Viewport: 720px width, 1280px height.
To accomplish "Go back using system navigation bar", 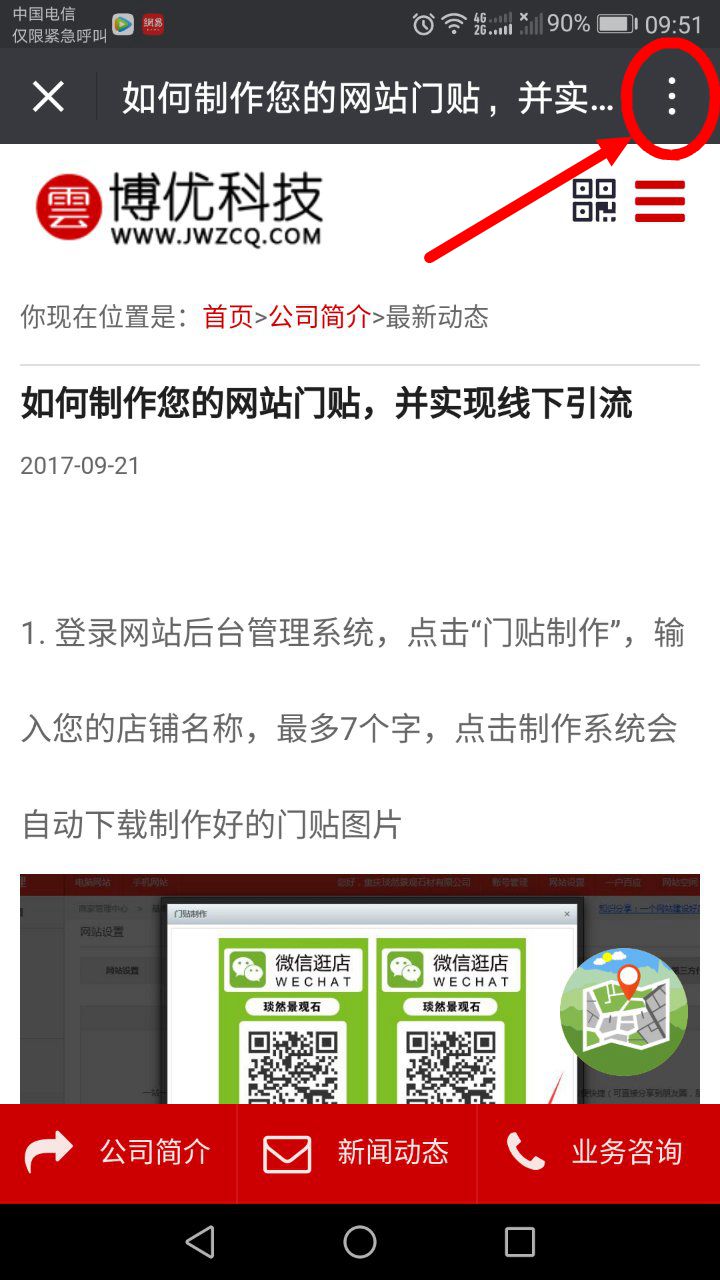I will point(200,1242).
